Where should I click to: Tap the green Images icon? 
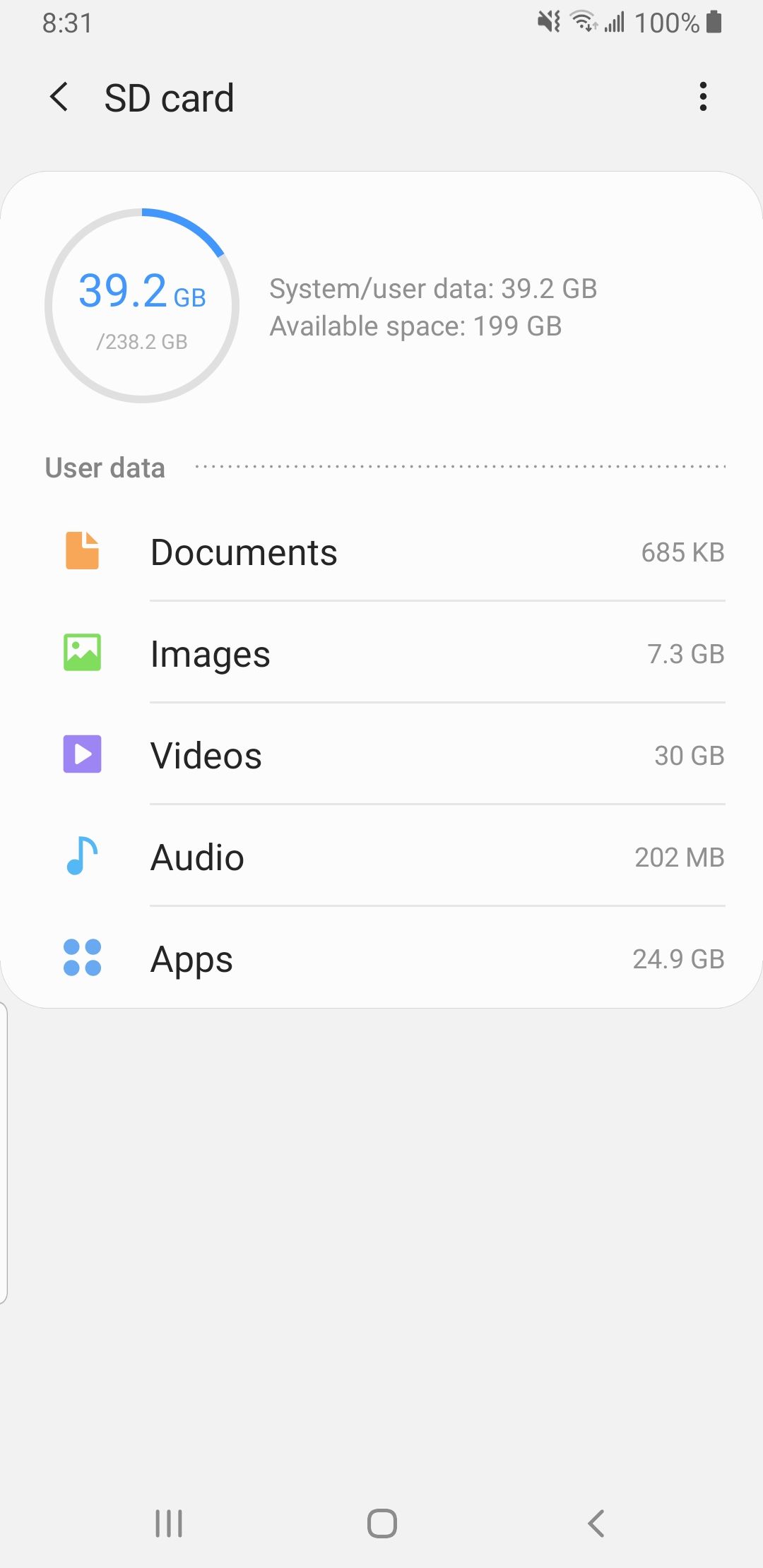coord(81,653)
